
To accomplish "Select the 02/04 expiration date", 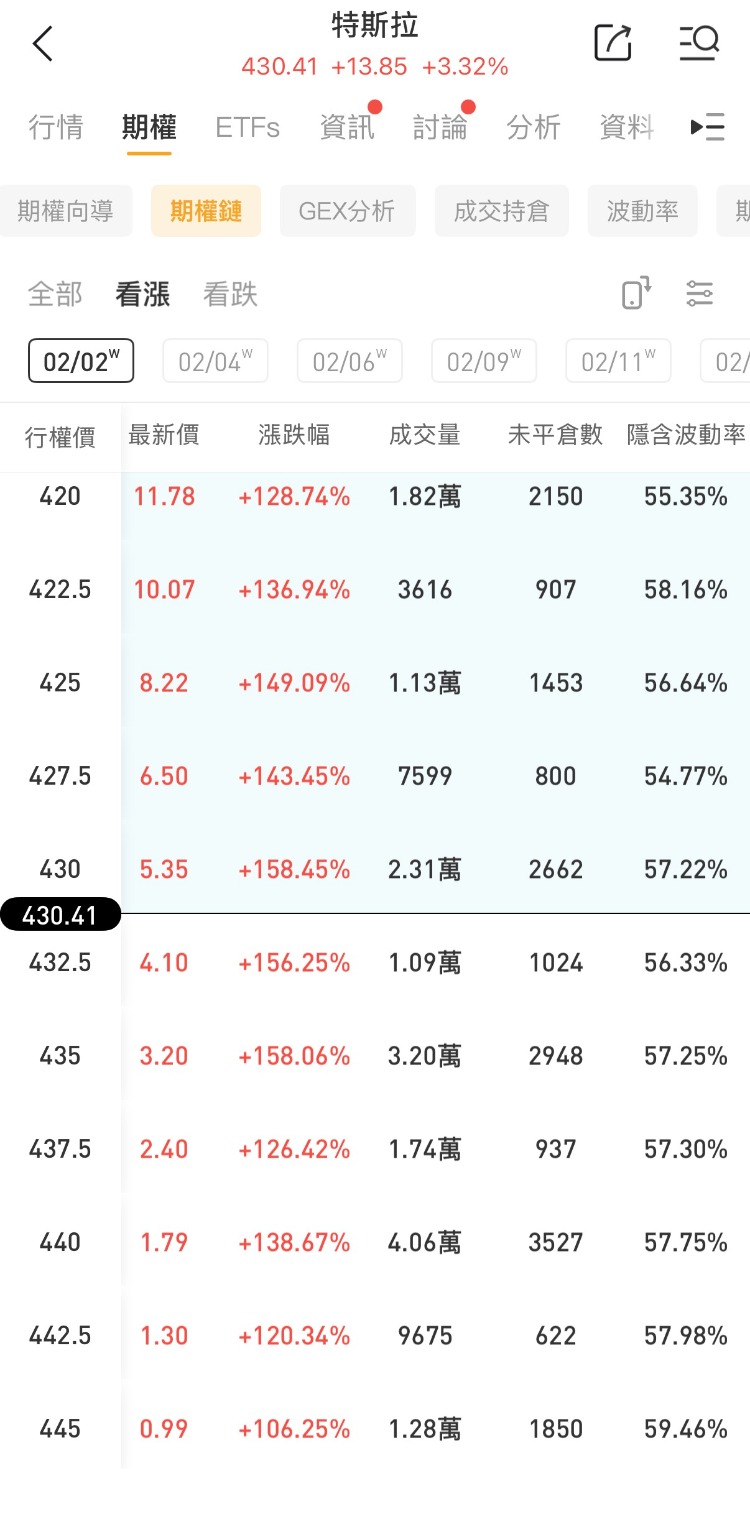I will pos(215,361).
